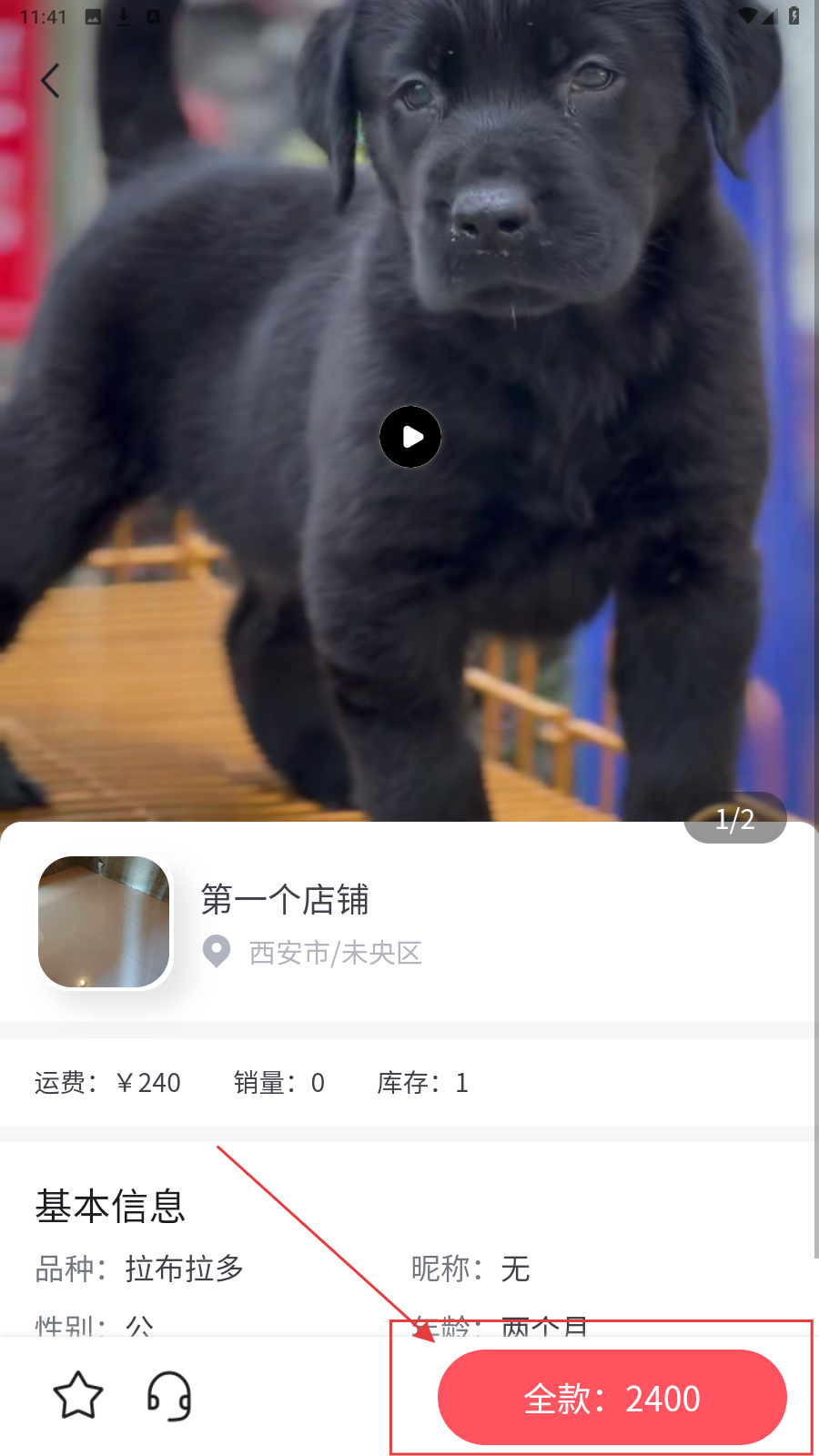Open the 第一个店铺 shop page
This screenshot has width=819, height=1456.
(284, 900)
